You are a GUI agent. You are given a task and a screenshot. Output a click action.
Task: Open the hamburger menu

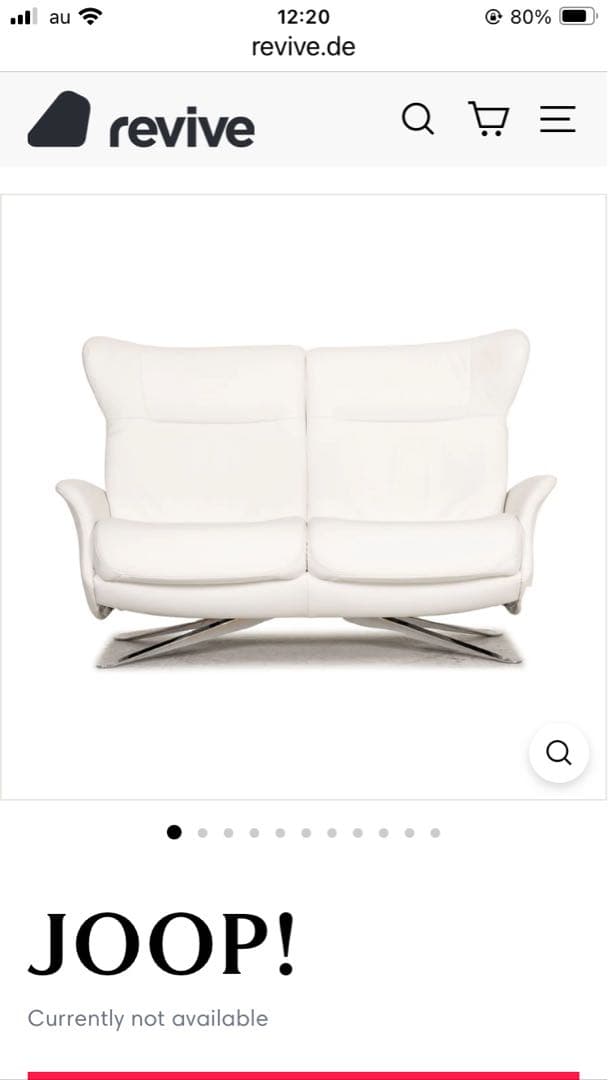558,119
